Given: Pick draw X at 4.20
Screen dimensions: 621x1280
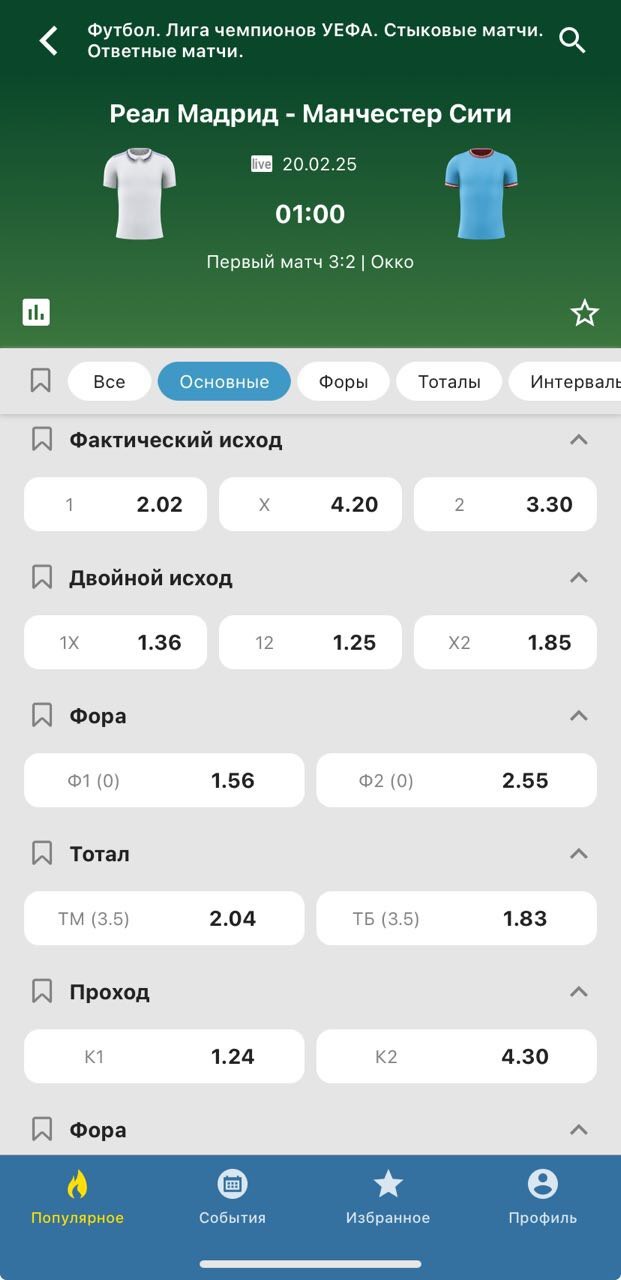Looking at the screenshot, I should pos(310,504).
